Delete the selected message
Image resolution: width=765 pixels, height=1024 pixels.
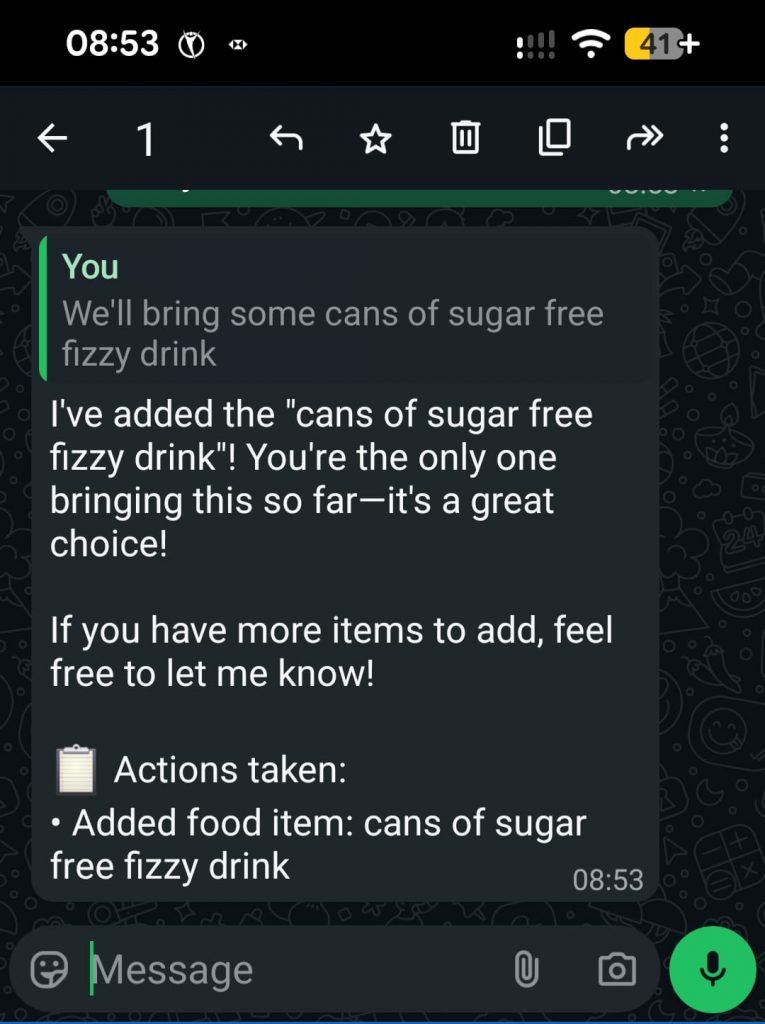pos(465,138)
